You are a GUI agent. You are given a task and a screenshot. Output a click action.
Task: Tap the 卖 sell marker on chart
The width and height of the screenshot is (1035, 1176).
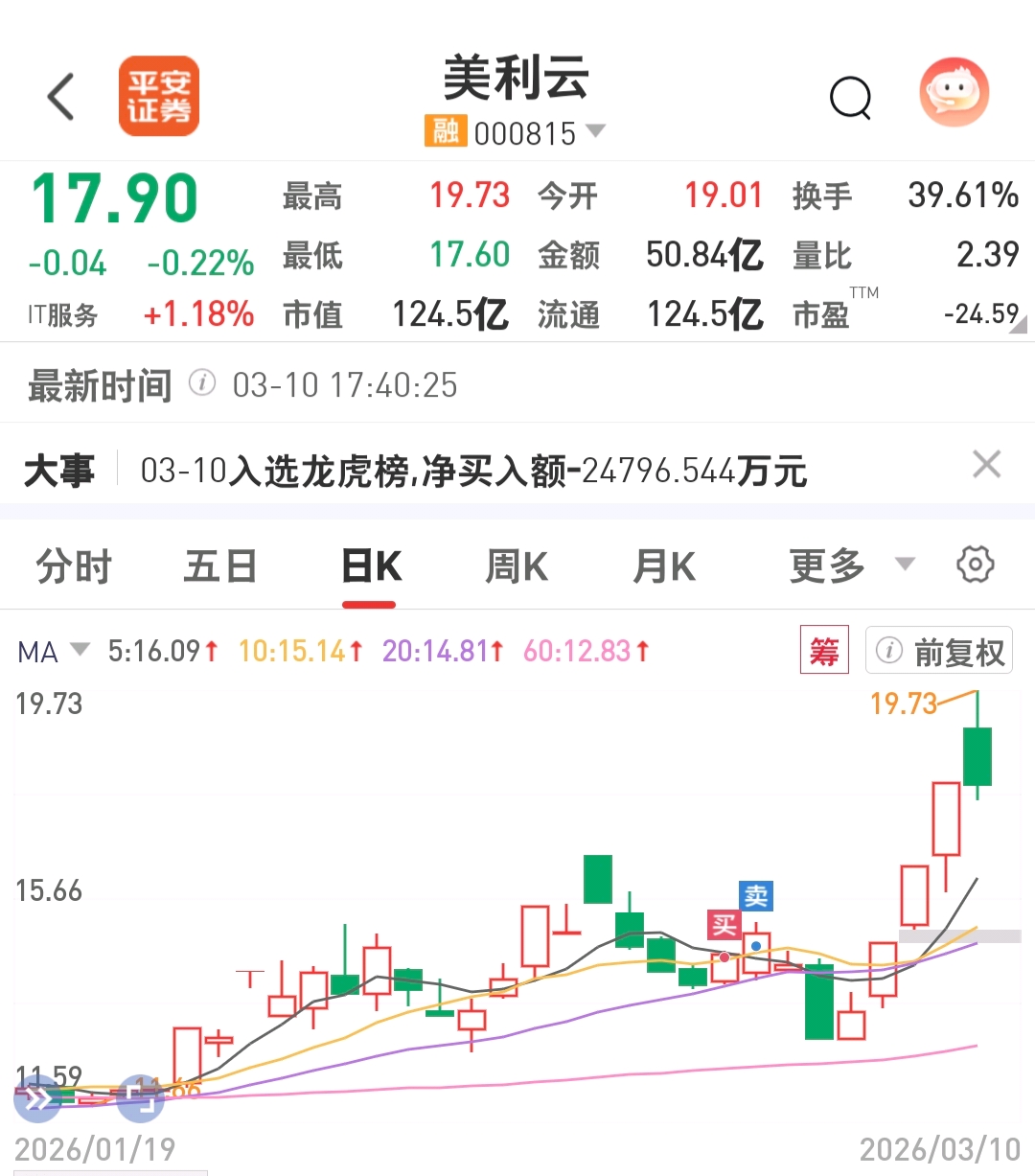755,895
